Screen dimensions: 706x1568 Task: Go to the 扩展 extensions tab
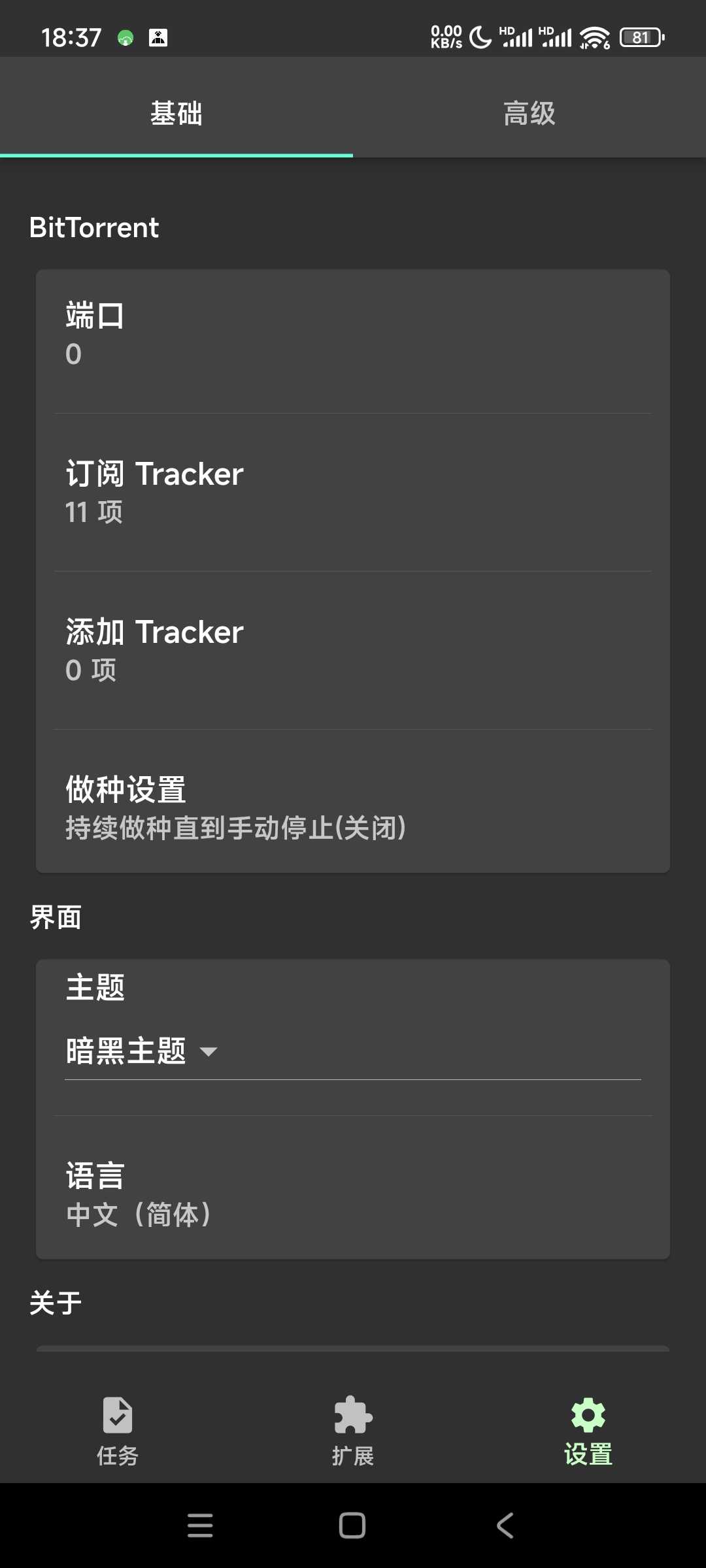point(353,1431)
